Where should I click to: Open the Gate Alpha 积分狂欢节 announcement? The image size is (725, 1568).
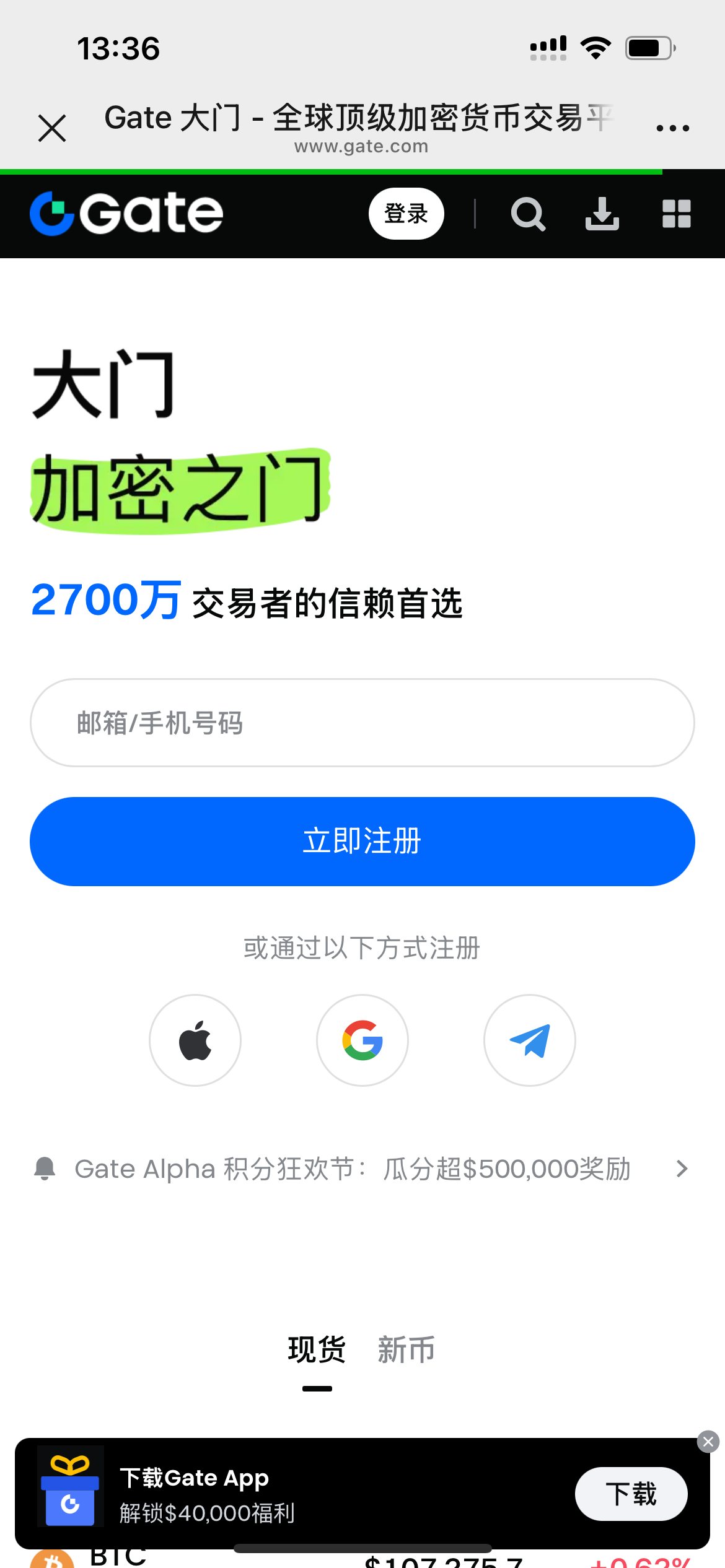pyautogui.click(x=361, y=1169)
